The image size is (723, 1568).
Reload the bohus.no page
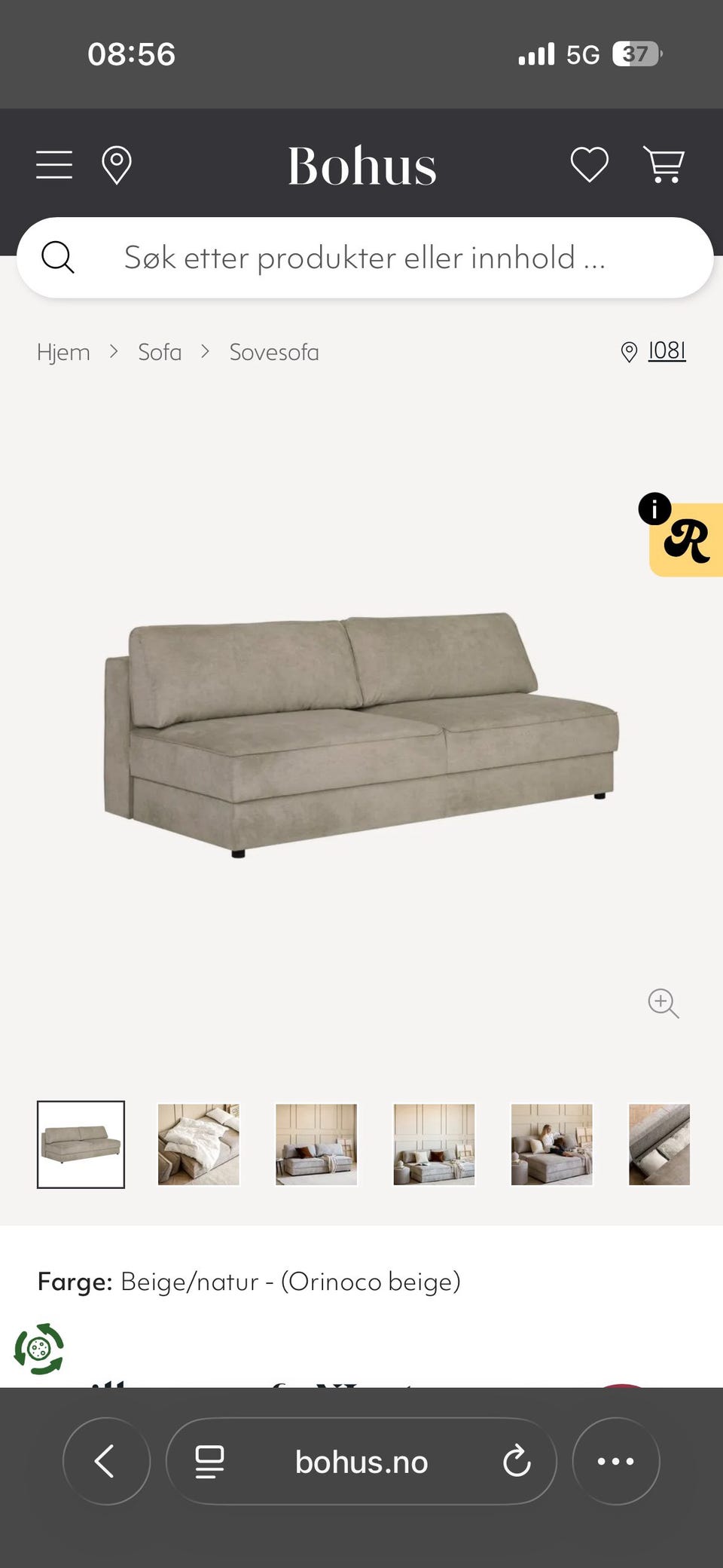pos(517,1461)
